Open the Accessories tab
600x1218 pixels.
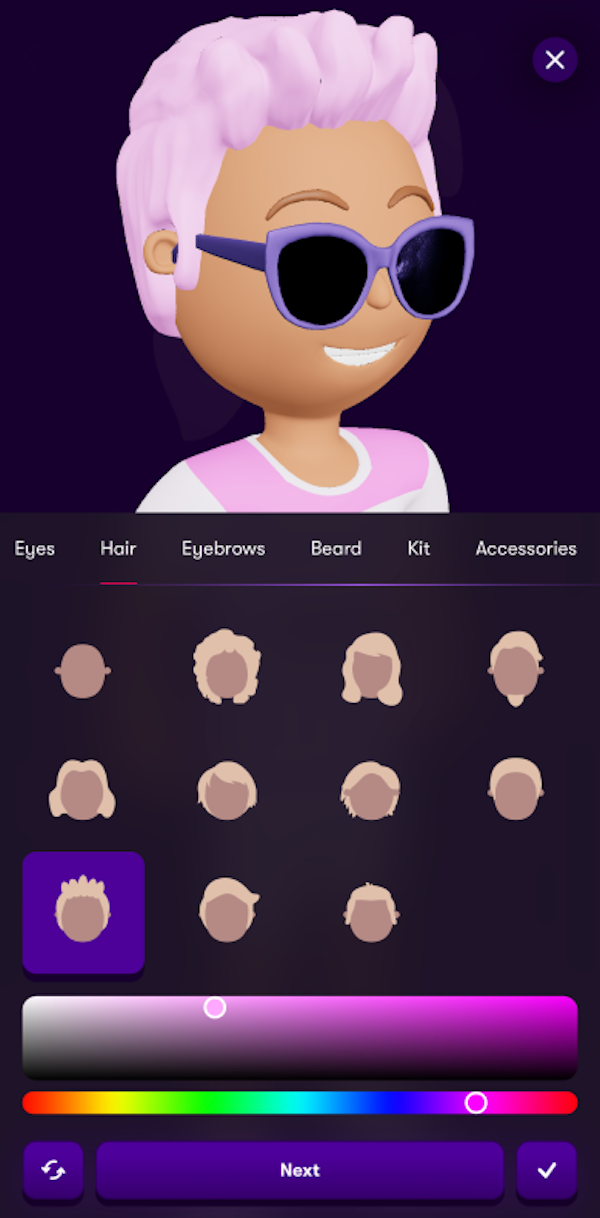(x=526, y=548)
